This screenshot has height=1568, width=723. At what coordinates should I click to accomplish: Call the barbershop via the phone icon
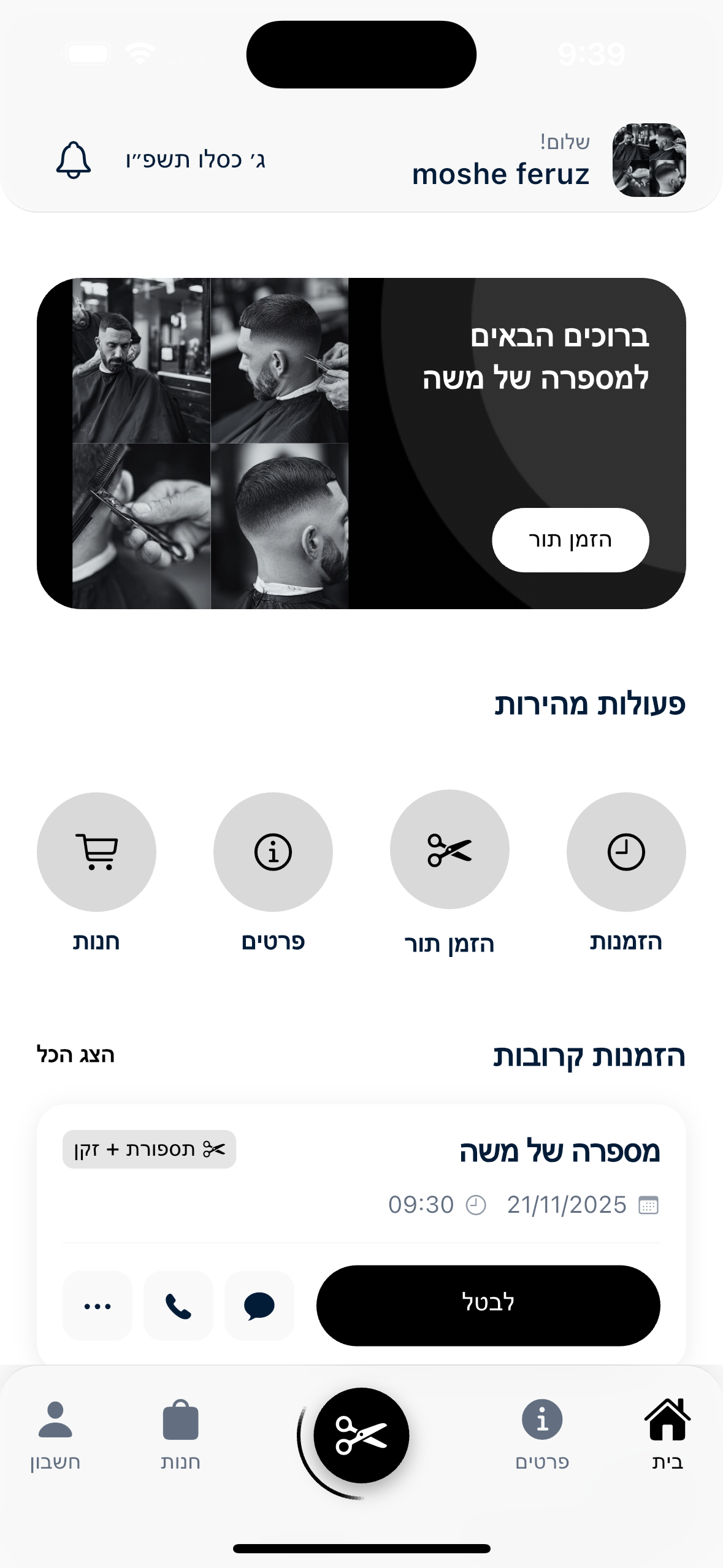pos(178,1304)
